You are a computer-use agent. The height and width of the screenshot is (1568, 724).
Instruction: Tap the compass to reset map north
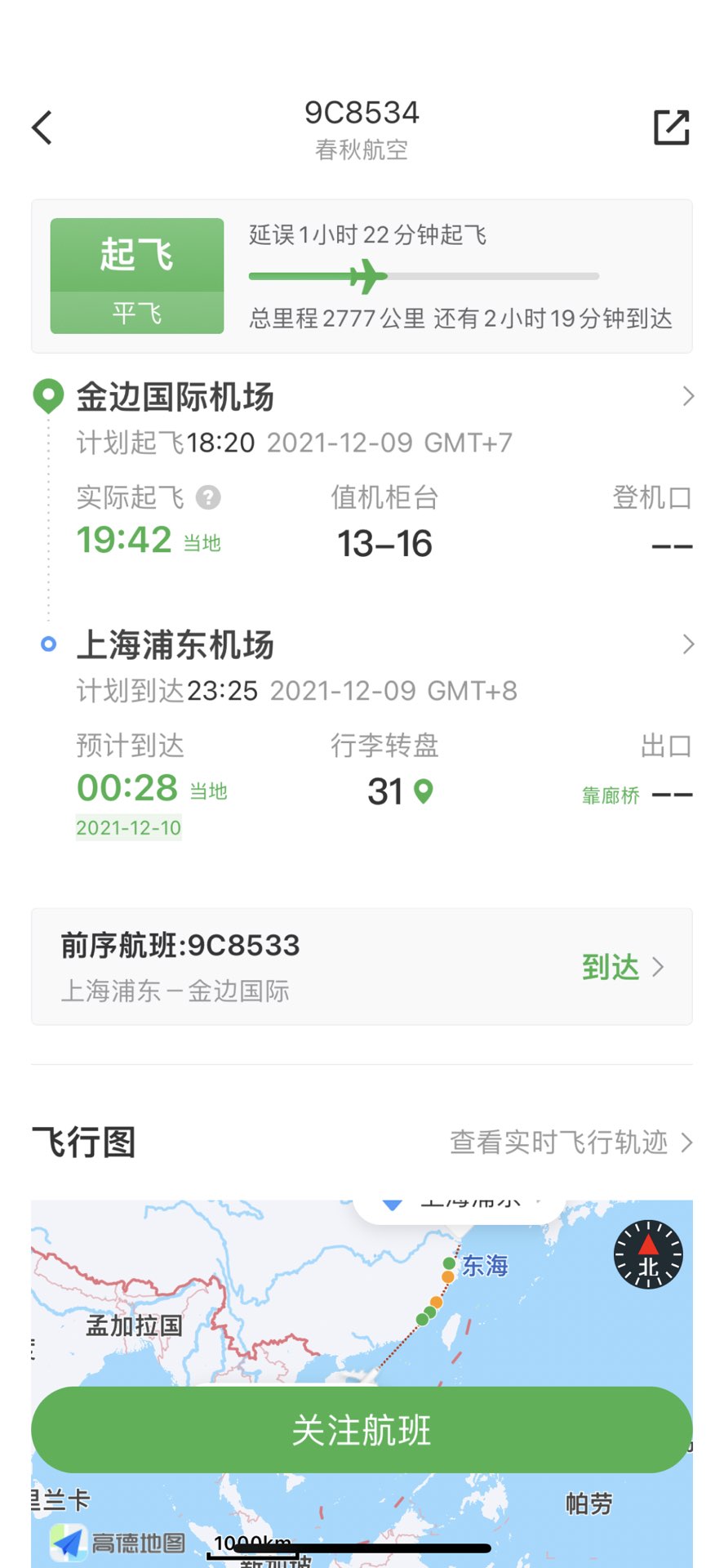[x=648, y=1255]
